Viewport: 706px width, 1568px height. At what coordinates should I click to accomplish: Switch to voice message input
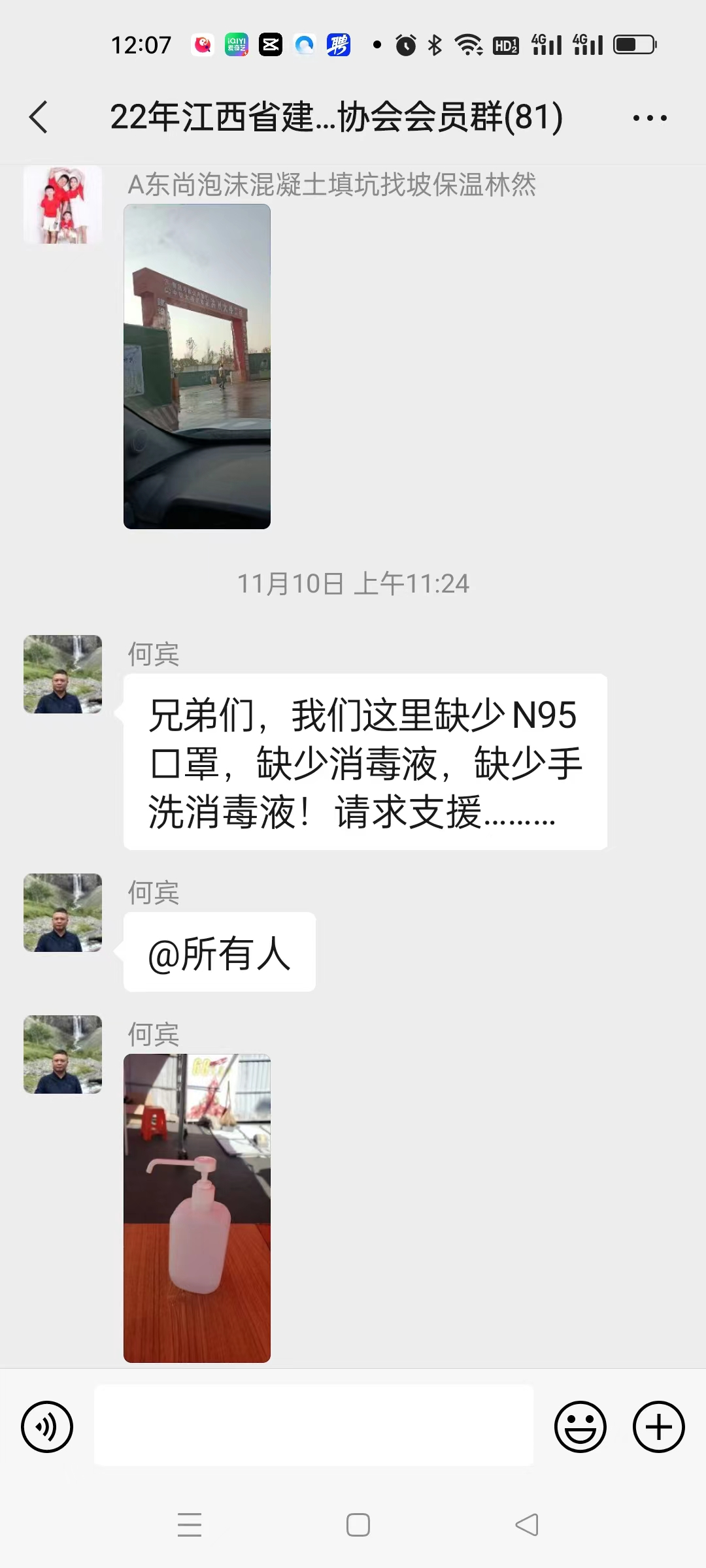47,1427
